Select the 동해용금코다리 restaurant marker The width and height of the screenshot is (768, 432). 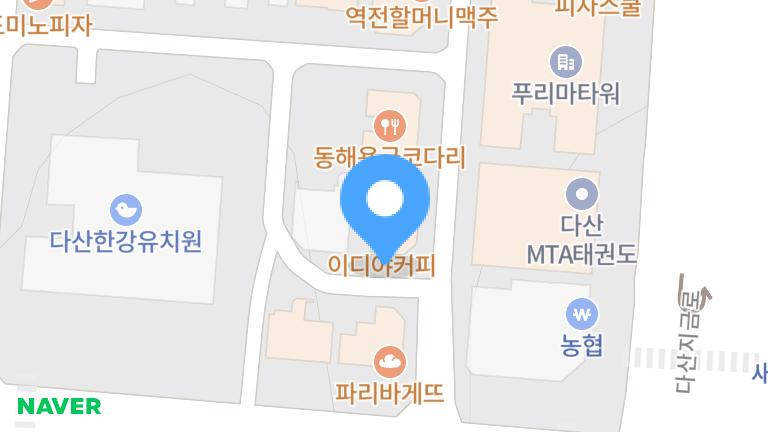click(x=390, y=126)
